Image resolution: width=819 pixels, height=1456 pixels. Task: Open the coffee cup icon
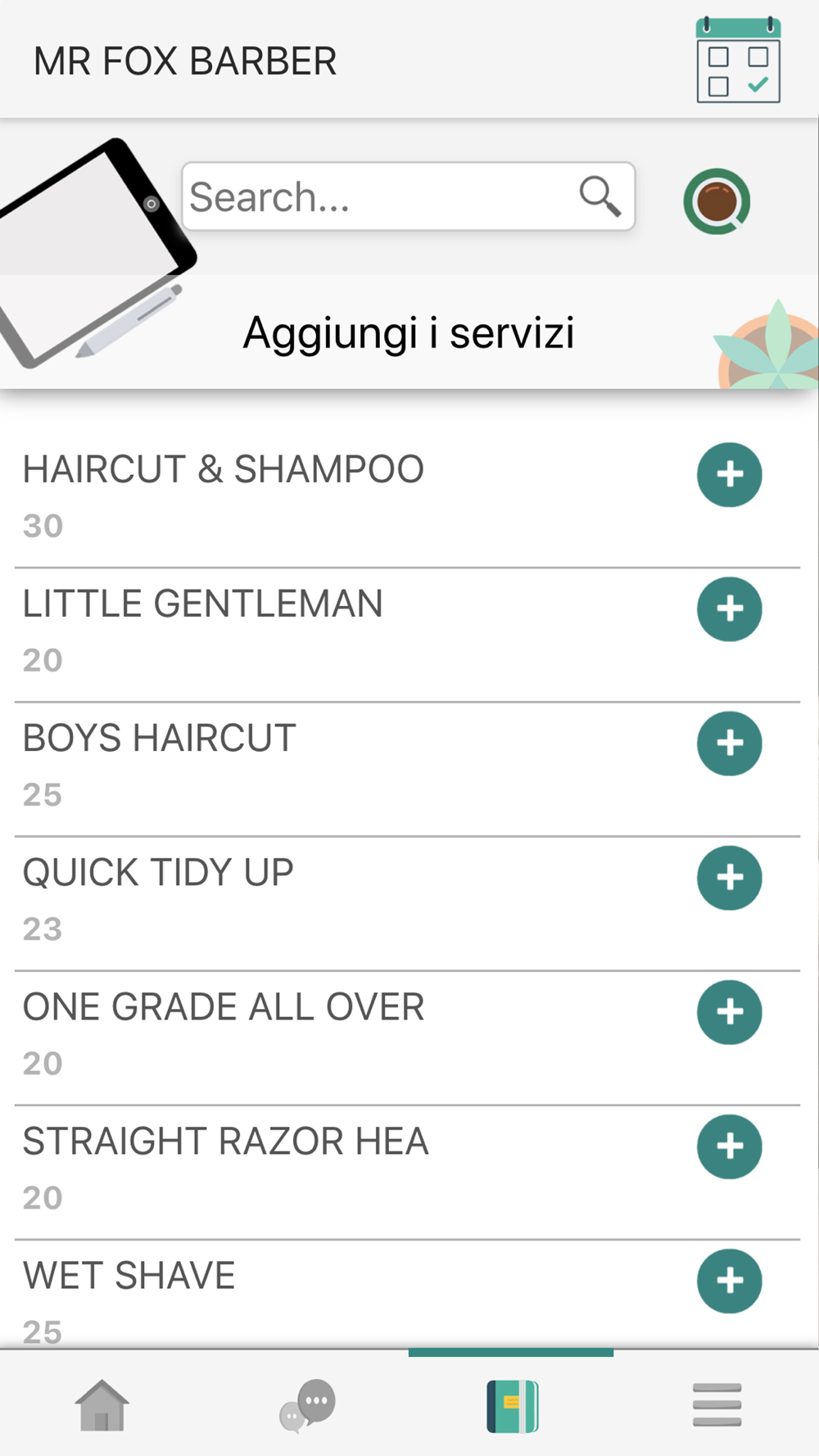[717, 201]
